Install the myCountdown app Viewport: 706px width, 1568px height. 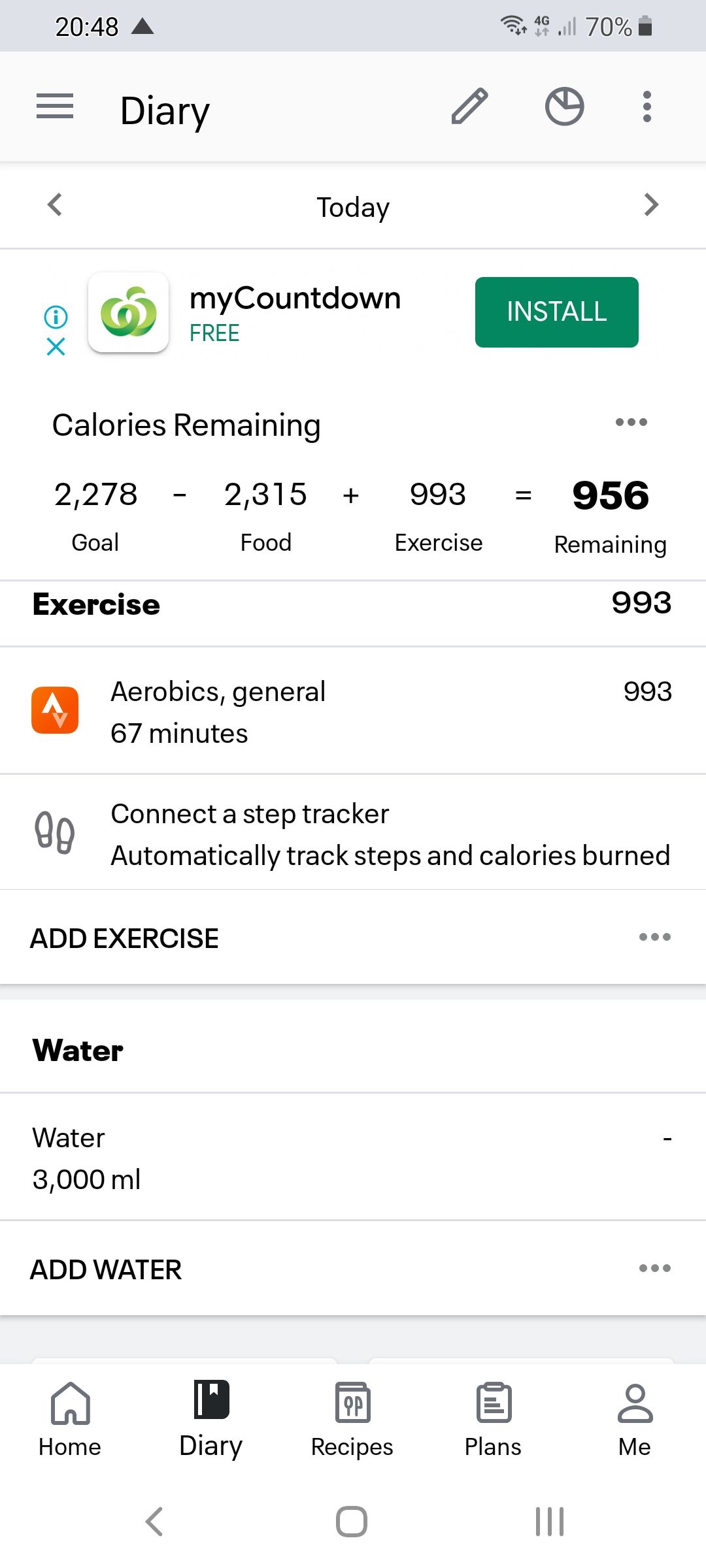tap(556, 312)
